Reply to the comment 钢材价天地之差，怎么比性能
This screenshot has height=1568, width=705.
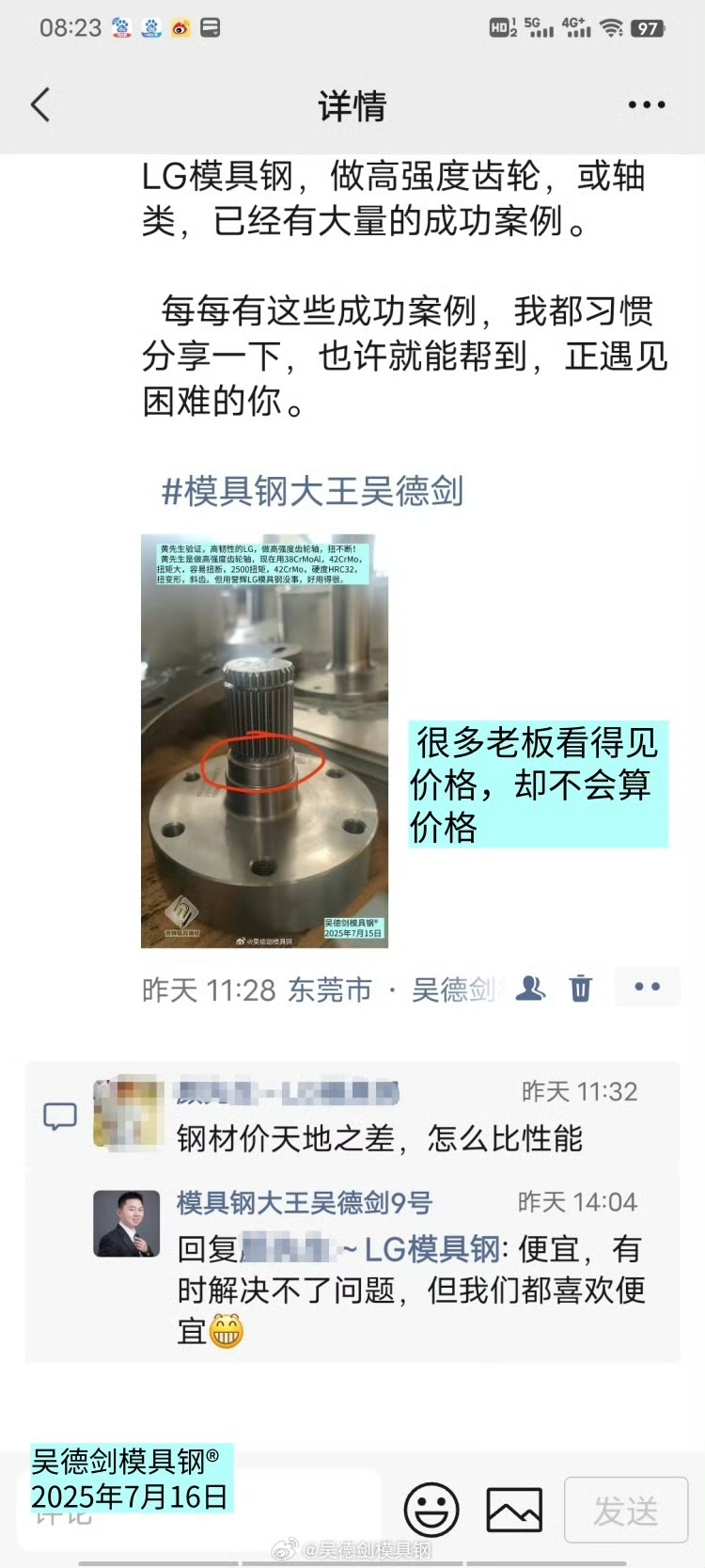(380, 1139)
